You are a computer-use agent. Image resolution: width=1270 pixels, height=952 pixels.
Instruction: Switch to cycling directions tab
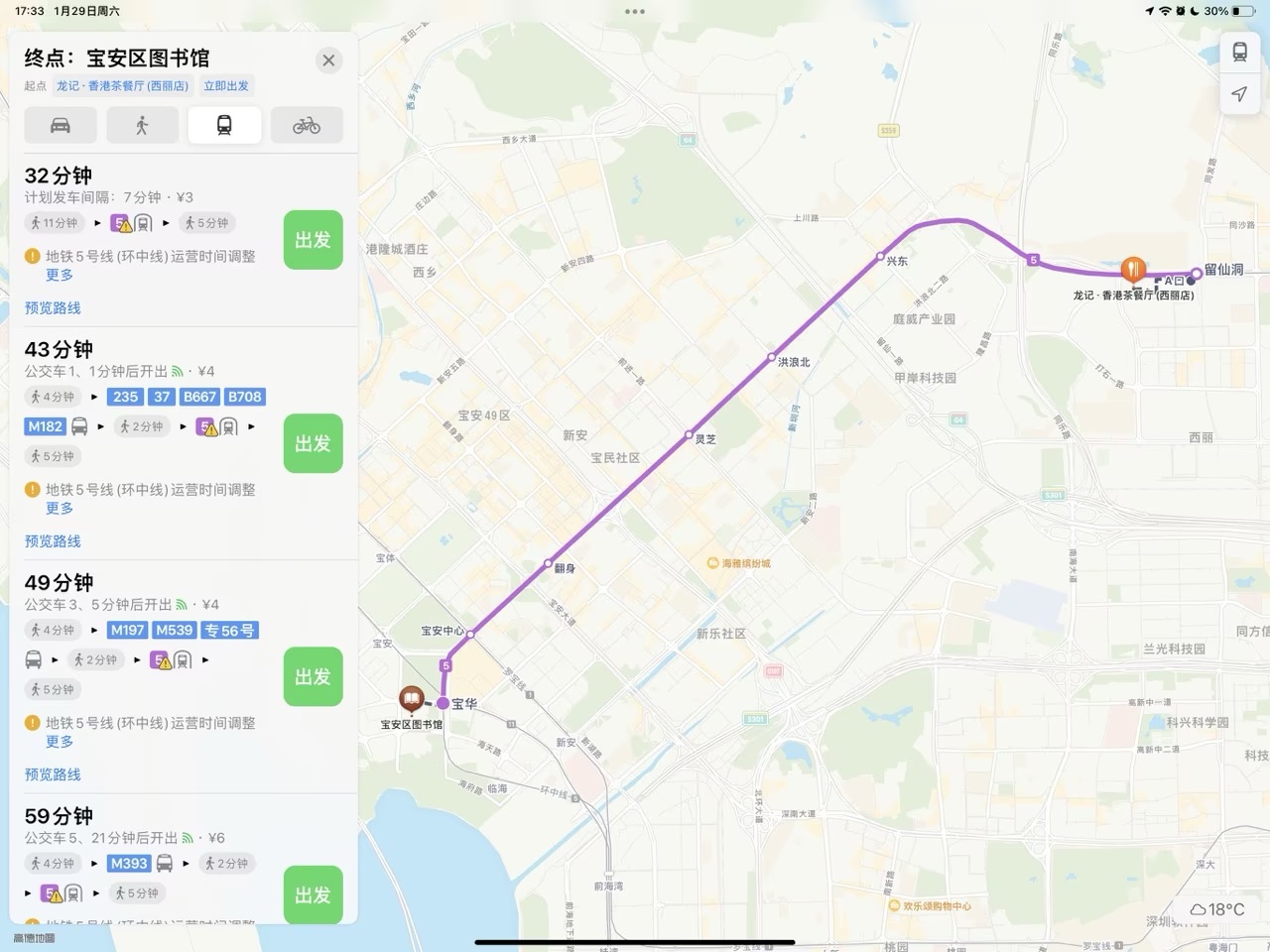click(x=307, y=126)
